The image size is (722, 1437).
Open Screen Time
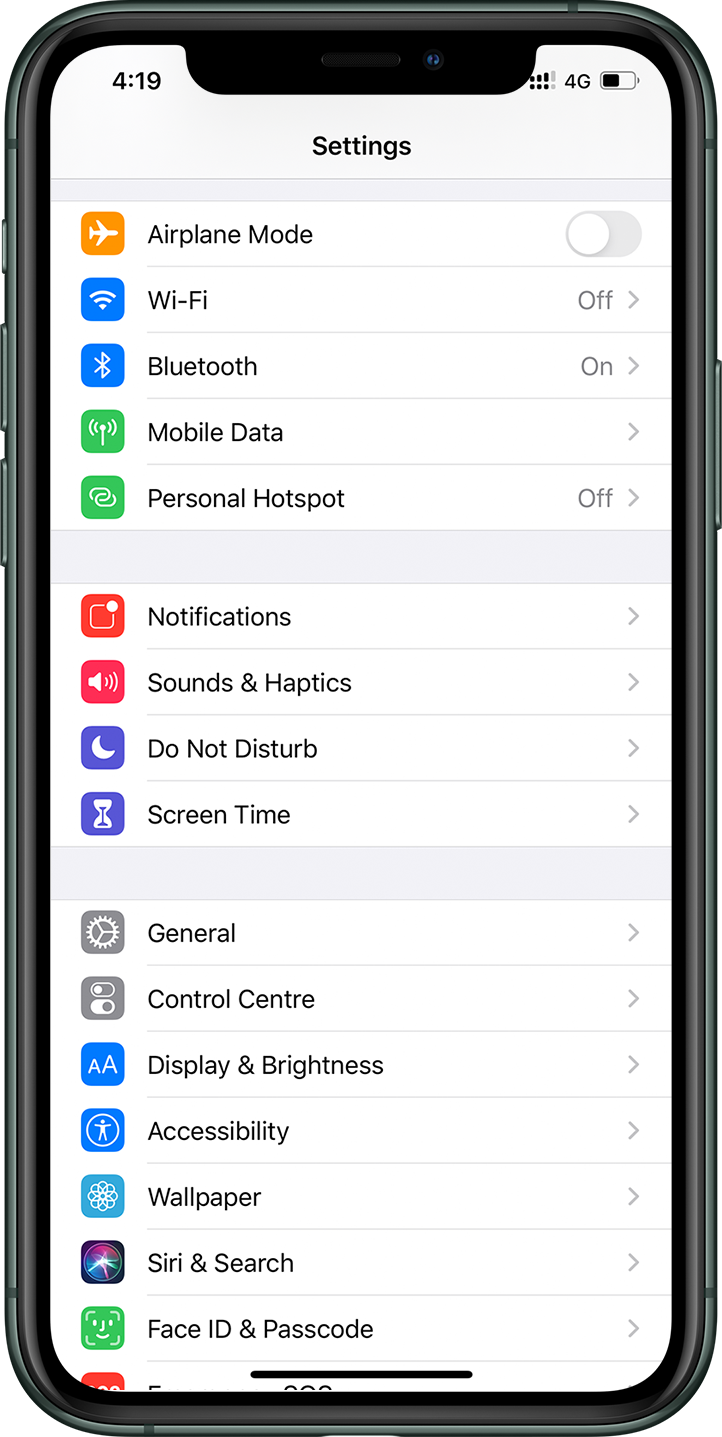click(361, 814)
